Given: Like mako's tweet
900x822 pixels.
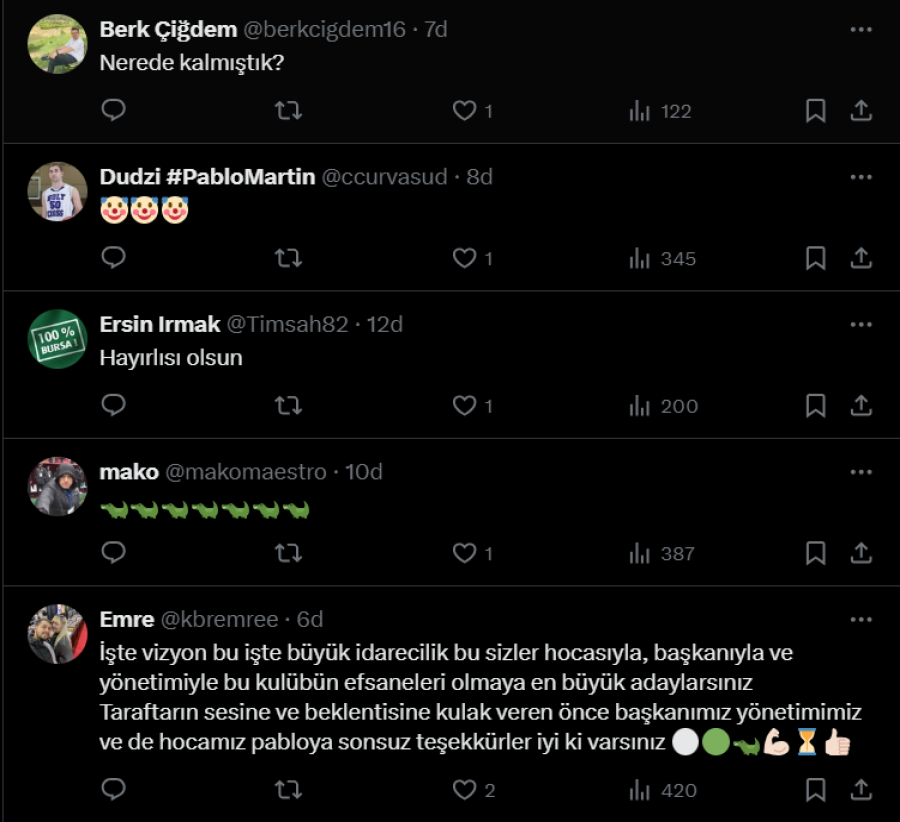Looking at the screenshot, I should [464, 552].
